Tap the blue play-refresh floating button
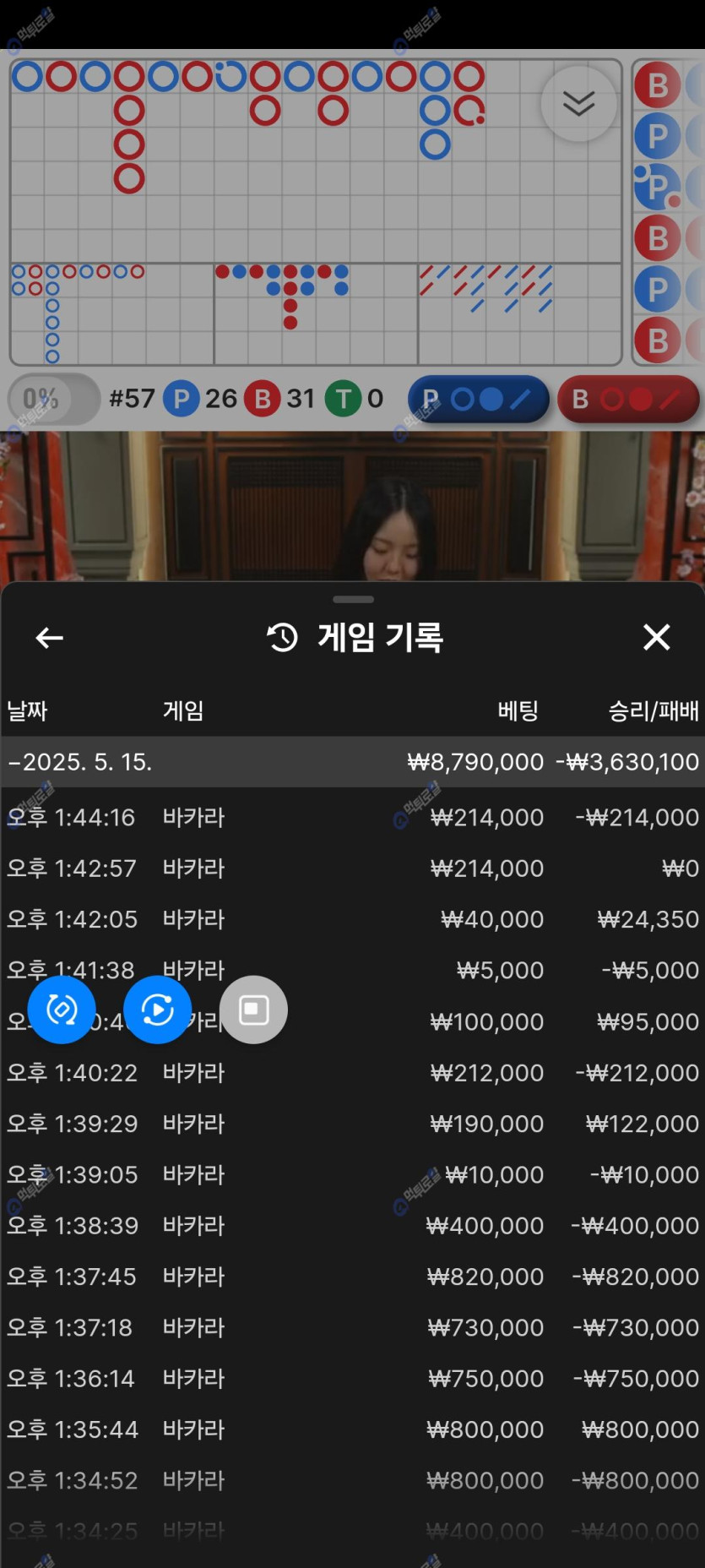705x1568 pixels. tap(158, 1010)
